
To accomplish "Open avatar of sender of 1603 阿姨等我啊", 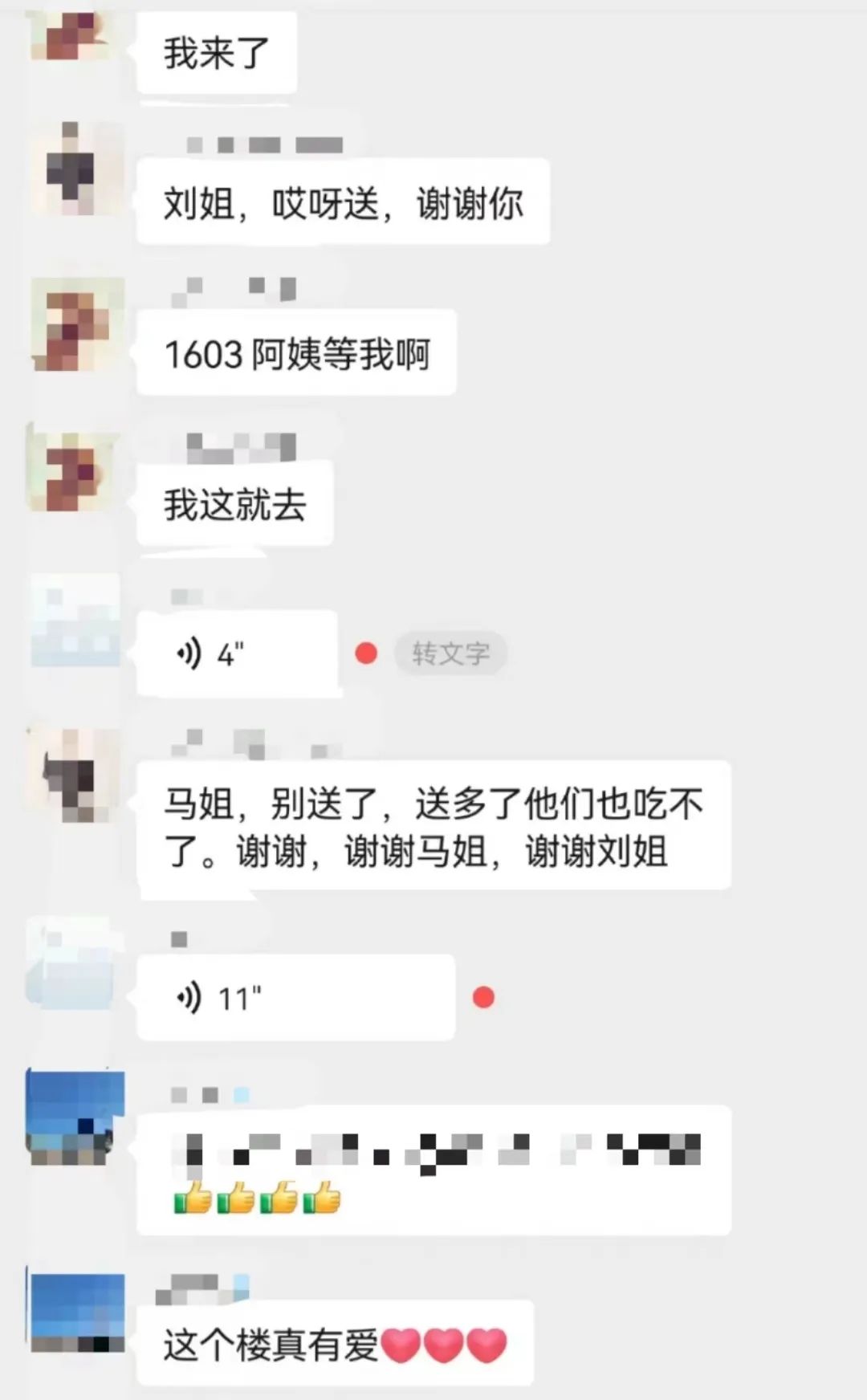I will coord(77,324).
